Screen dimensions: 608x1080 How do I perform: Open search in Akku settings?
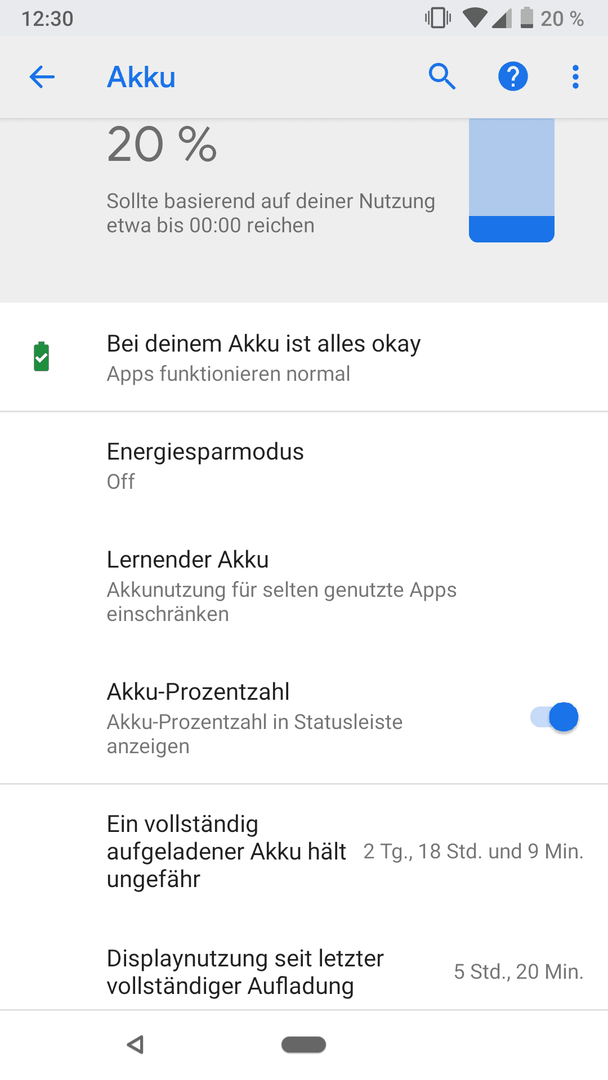(x=441, y=76)
